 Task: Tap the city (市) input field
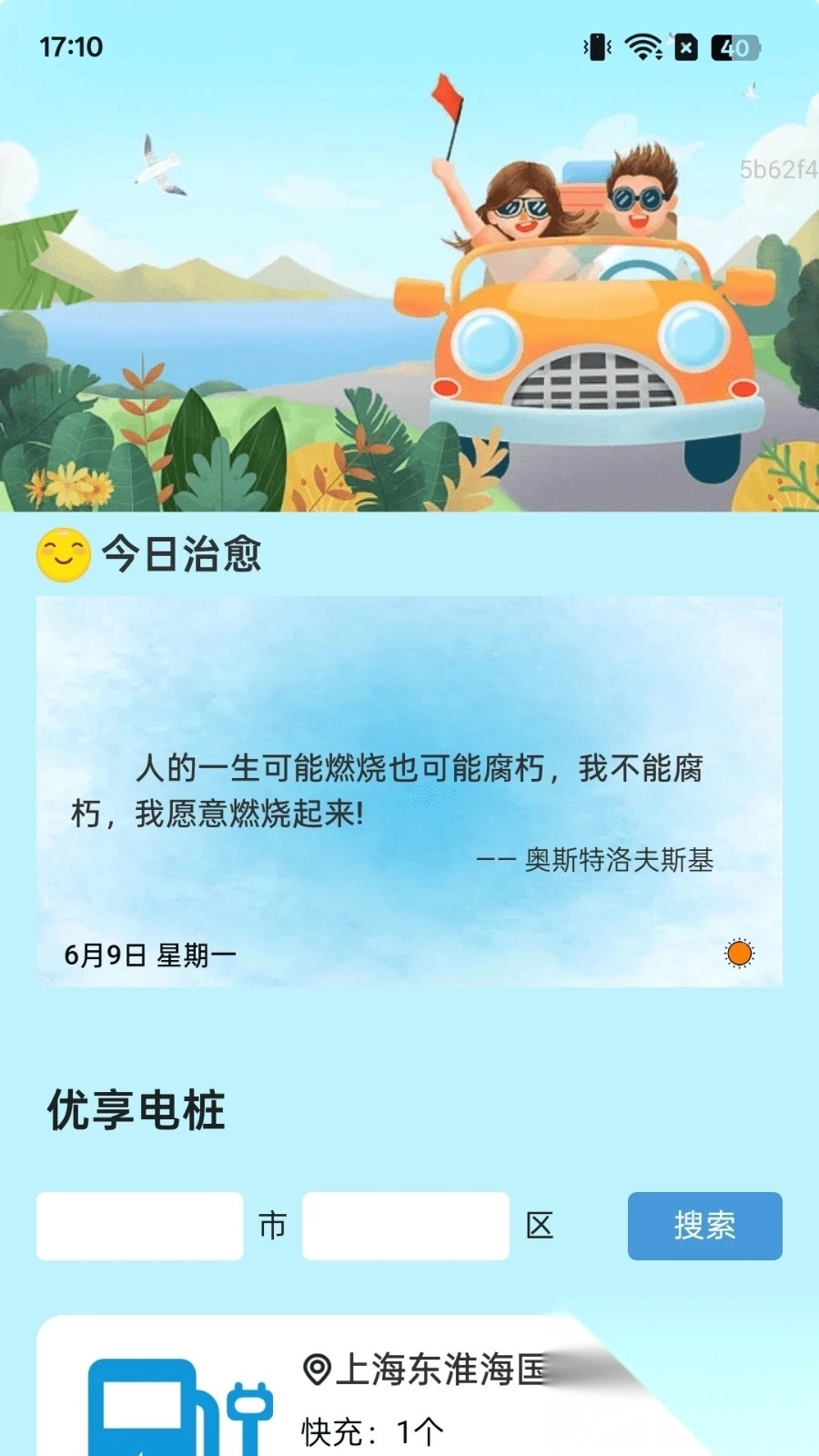140,1226
